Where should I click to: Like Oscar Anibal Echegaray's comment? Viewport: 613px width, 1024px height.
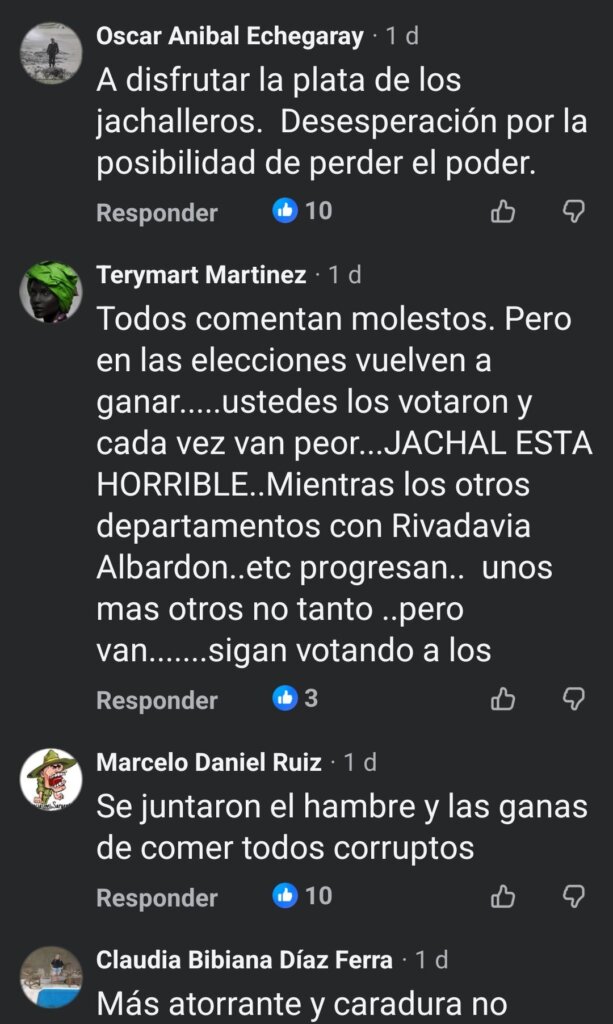(x=503, y=211)
